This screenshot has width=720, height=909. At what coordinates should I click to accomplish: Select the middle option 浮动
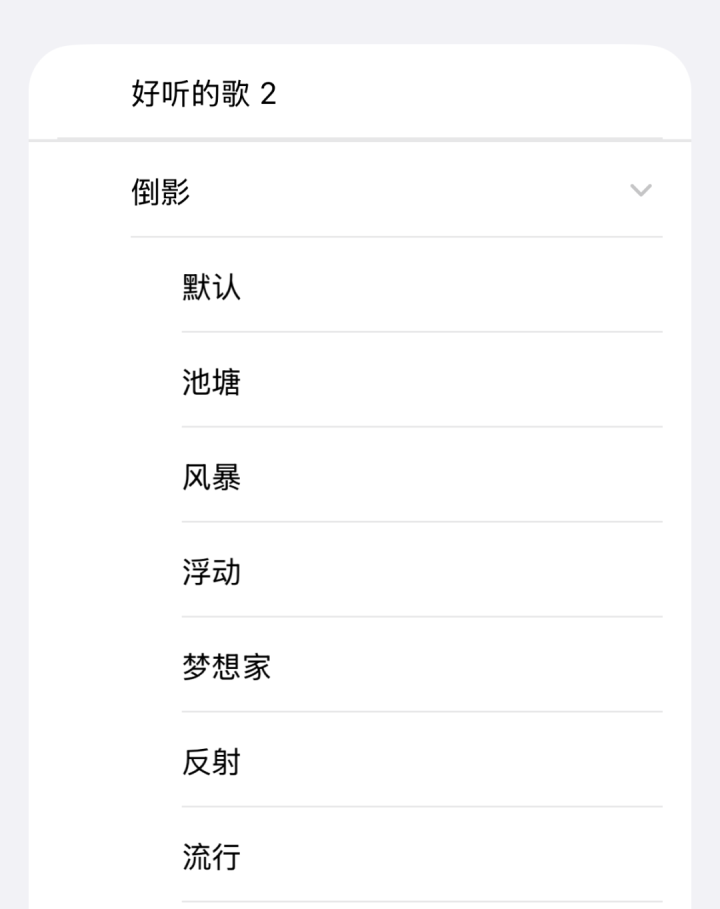coord(209,571)
